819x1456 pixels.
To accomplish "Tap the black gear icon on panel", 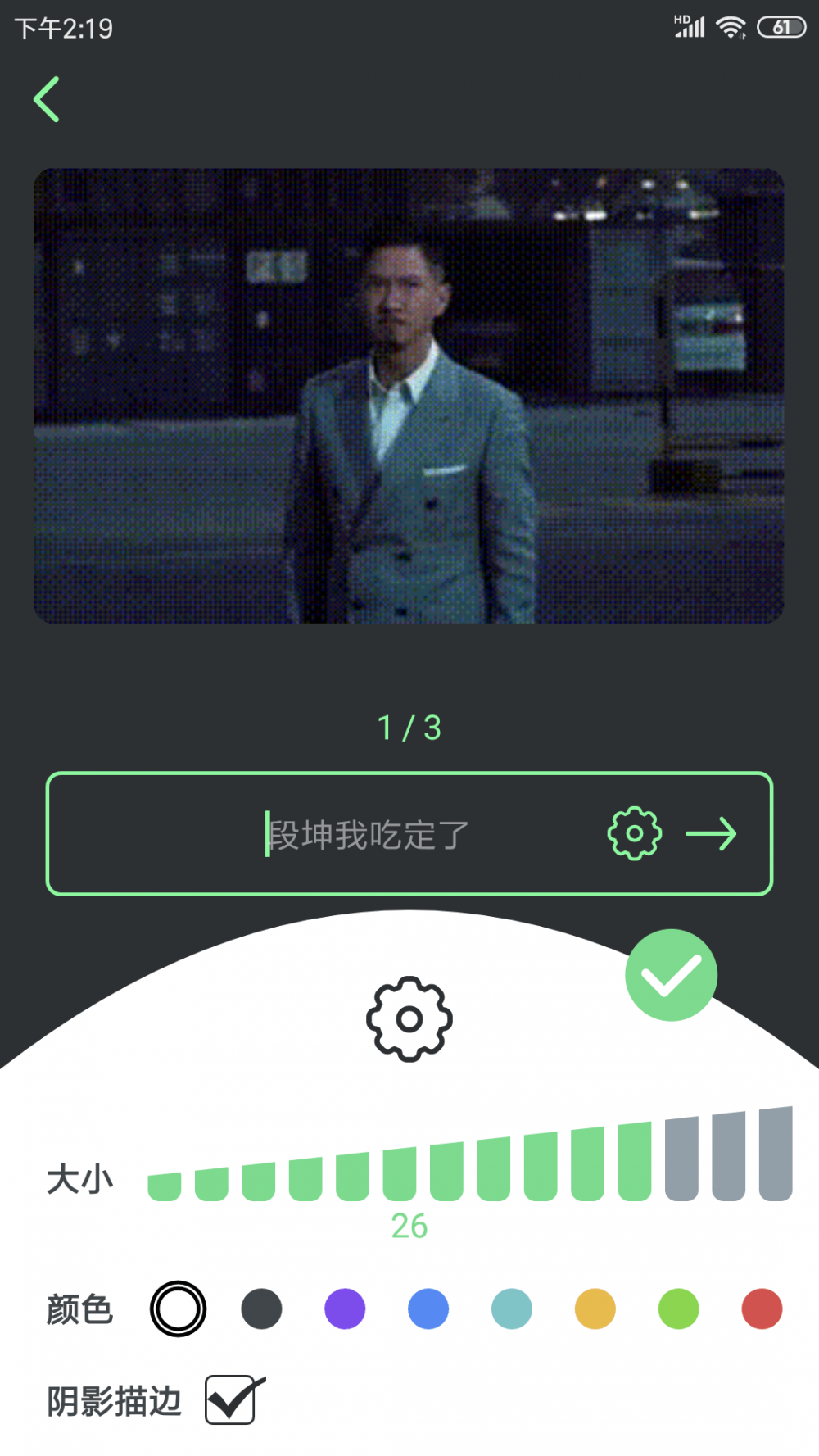I will pyautogui.click(x=409, y=1018).
